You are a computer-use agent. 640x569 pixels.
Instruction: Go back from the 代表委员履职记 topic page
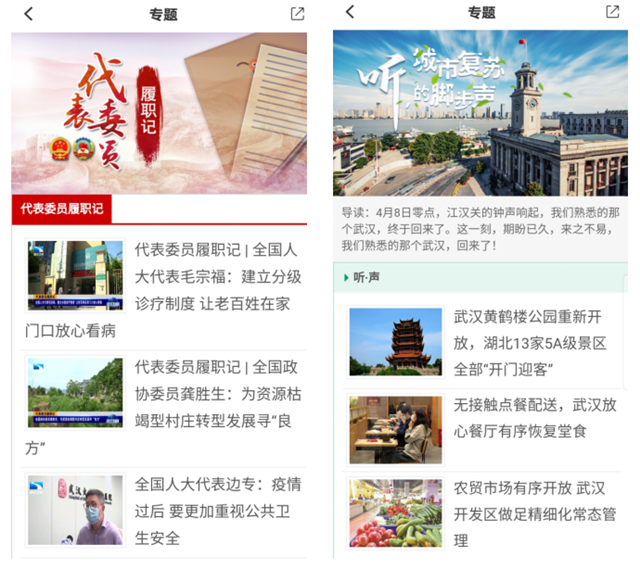[x=28, y=14]
